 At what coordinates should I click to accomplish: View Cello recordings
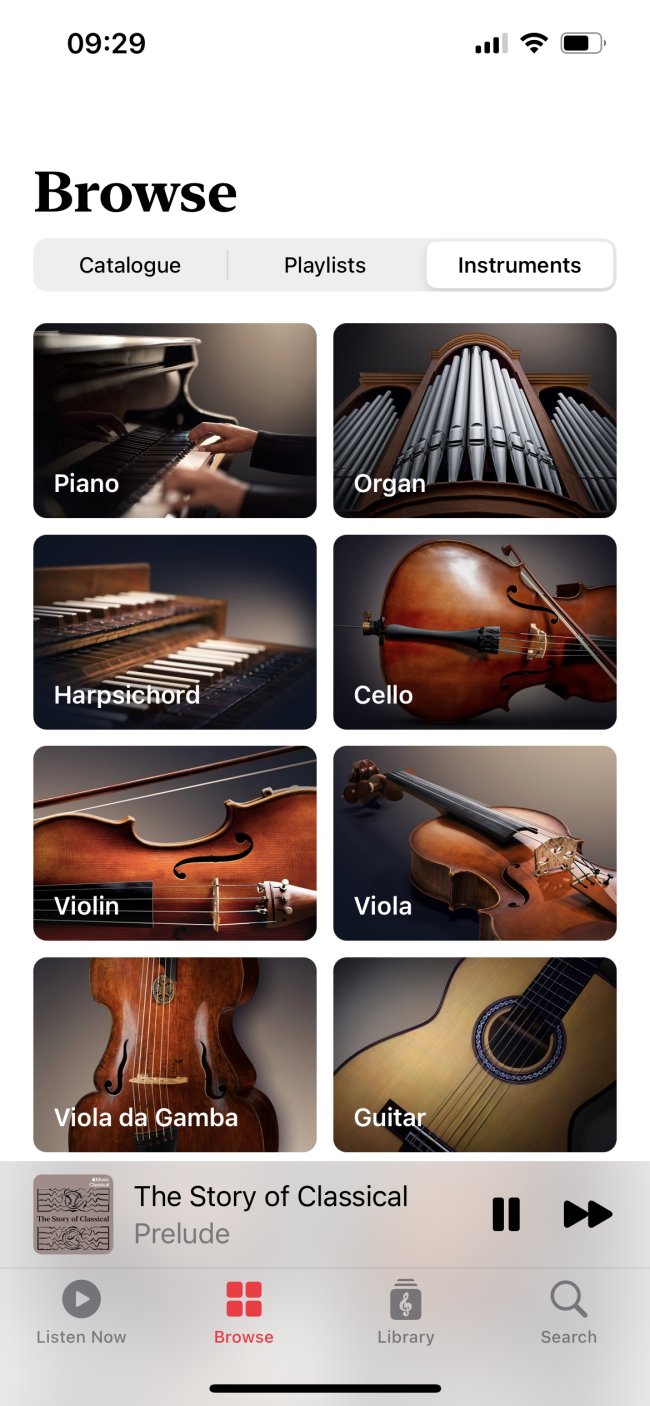click(475, 632)
